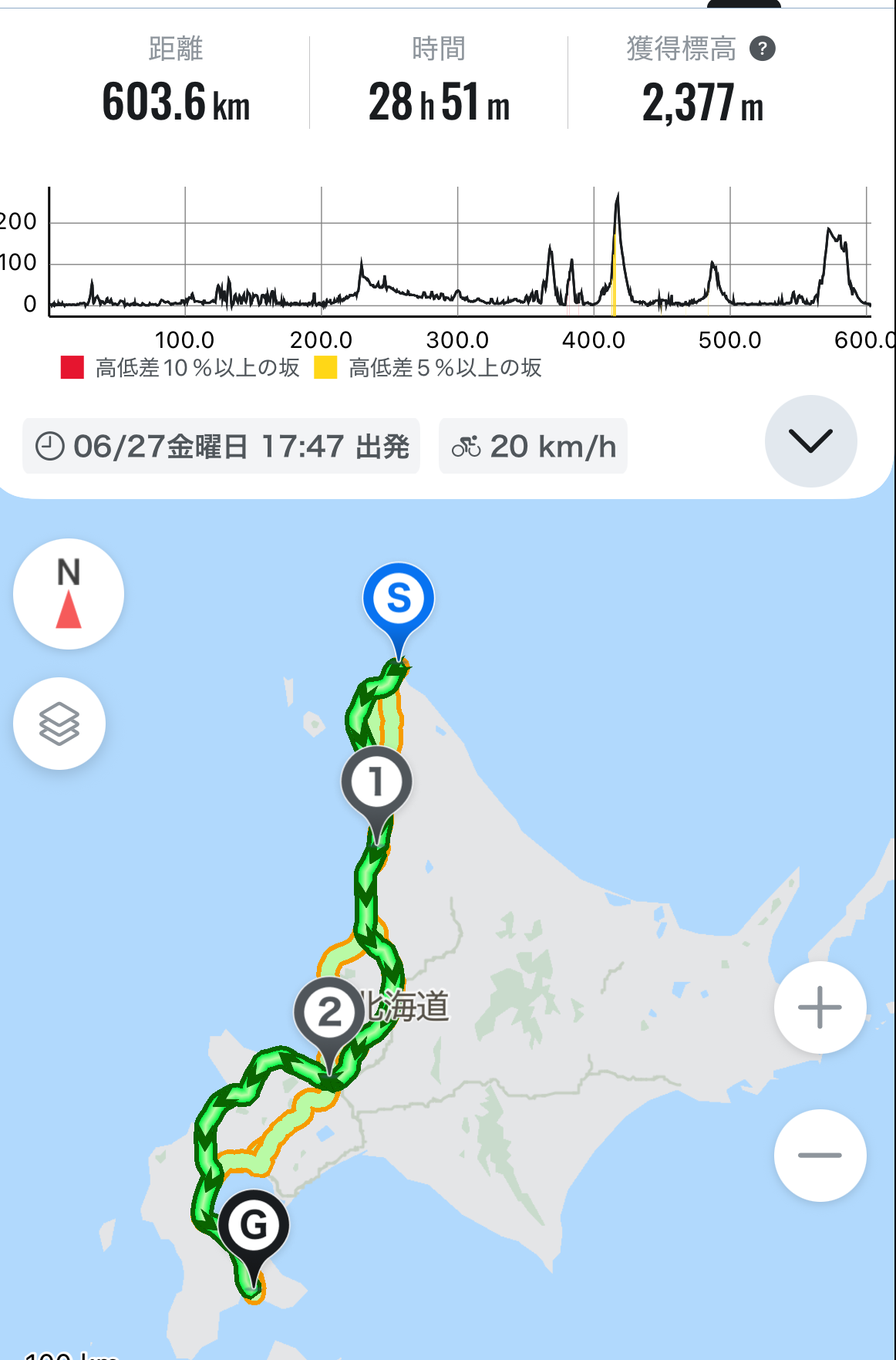Tap the goal G marker
896x1360 pixels.
click(x=254, y=1225)
